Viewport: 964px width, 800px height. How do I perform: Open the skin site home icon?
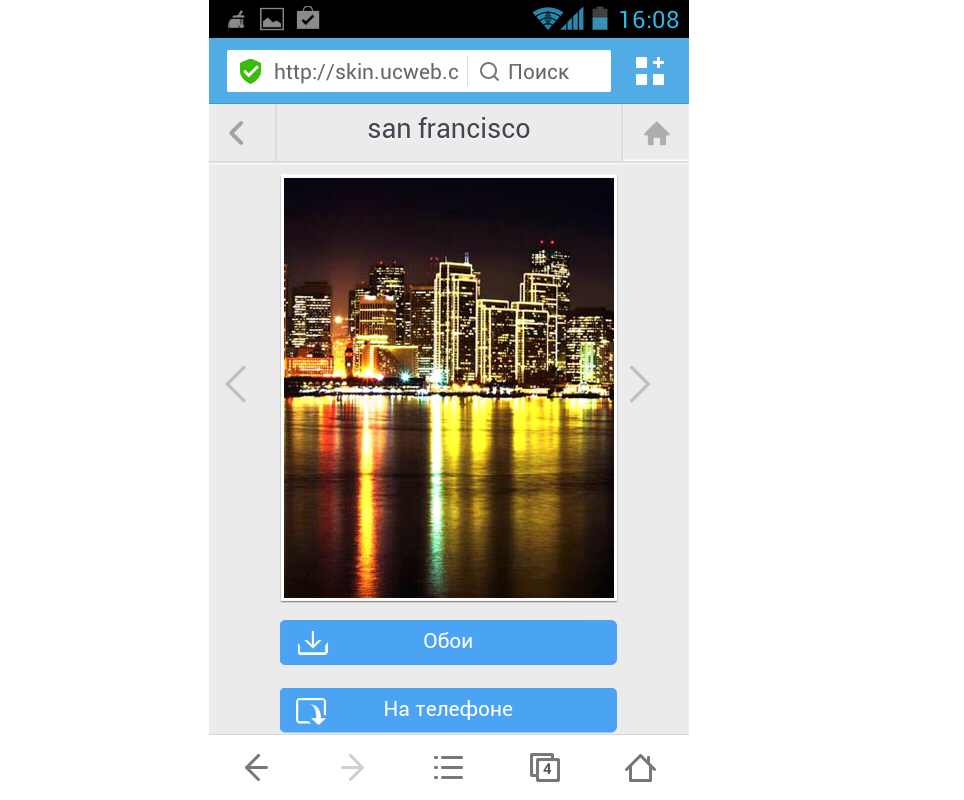[656, 134]
